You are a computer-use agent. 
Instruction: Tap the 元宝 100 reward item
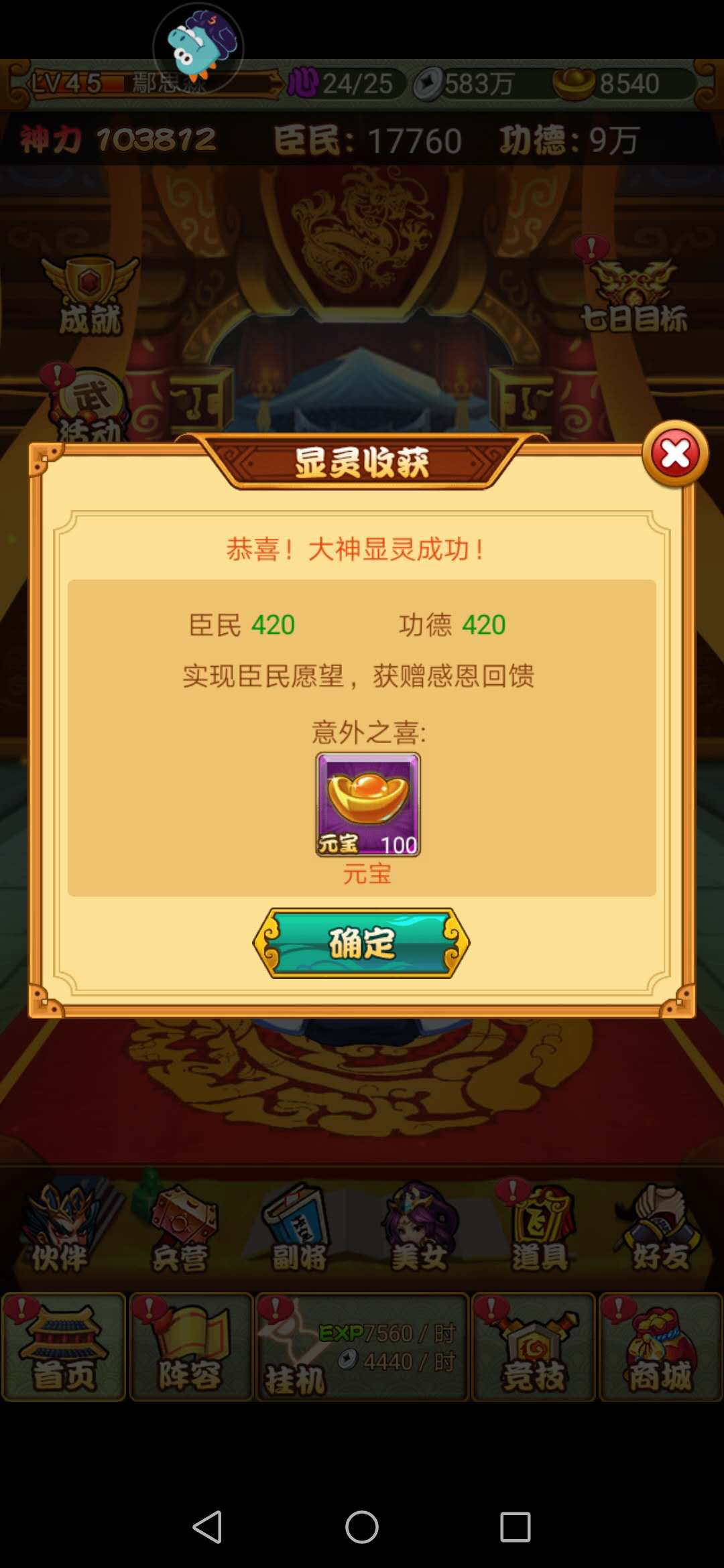[368, 804]
